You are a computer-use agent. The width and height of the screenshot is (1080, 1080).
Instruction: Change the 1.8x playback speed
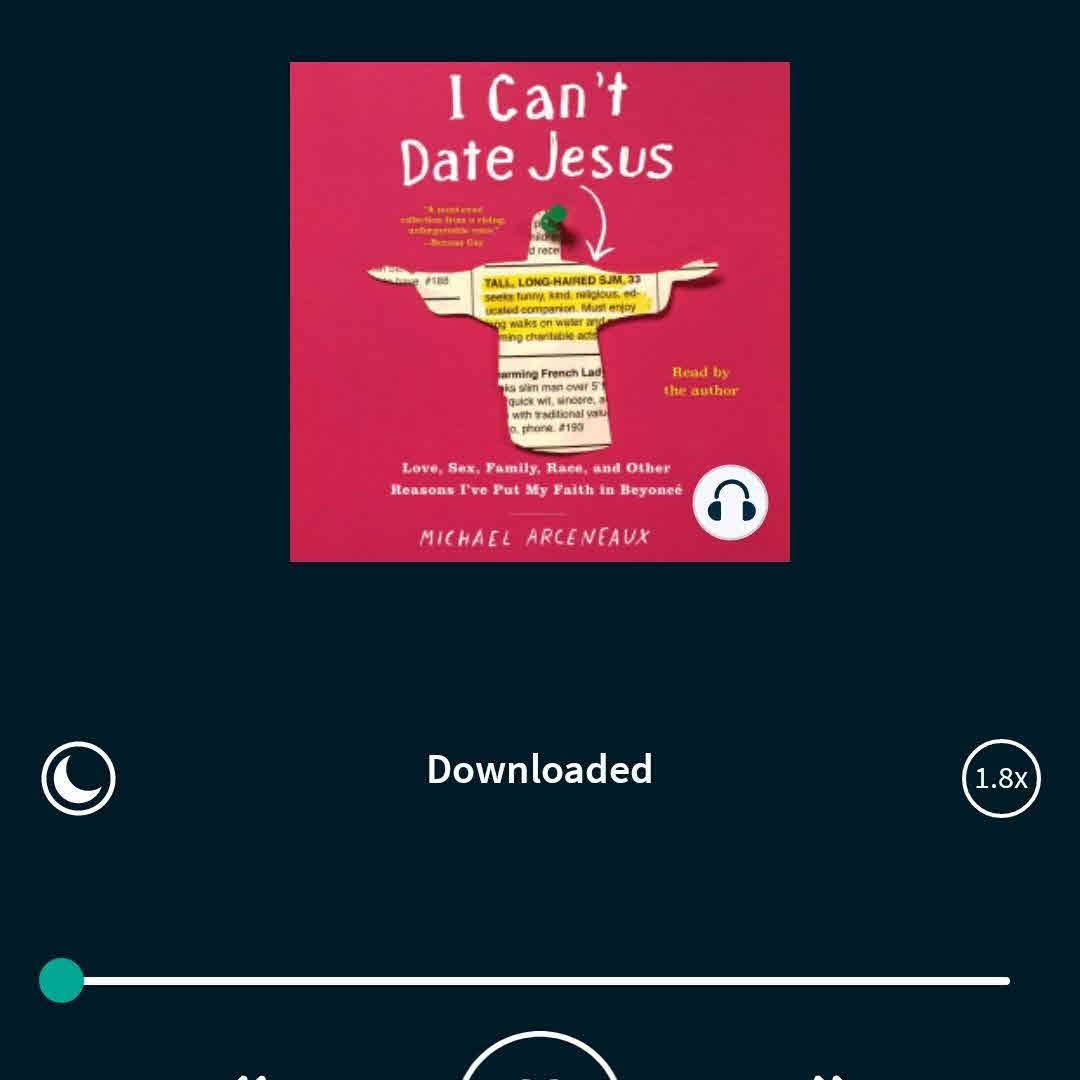[1001, 778]
